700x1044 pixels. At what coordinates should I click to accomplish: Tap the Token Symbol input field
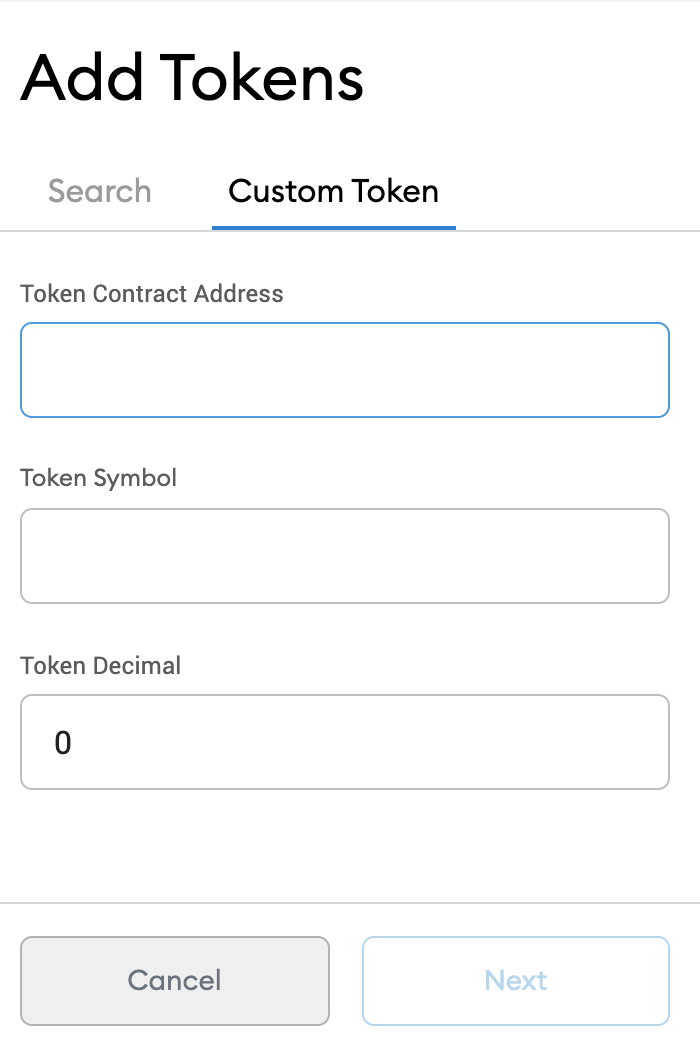(344, 556)
